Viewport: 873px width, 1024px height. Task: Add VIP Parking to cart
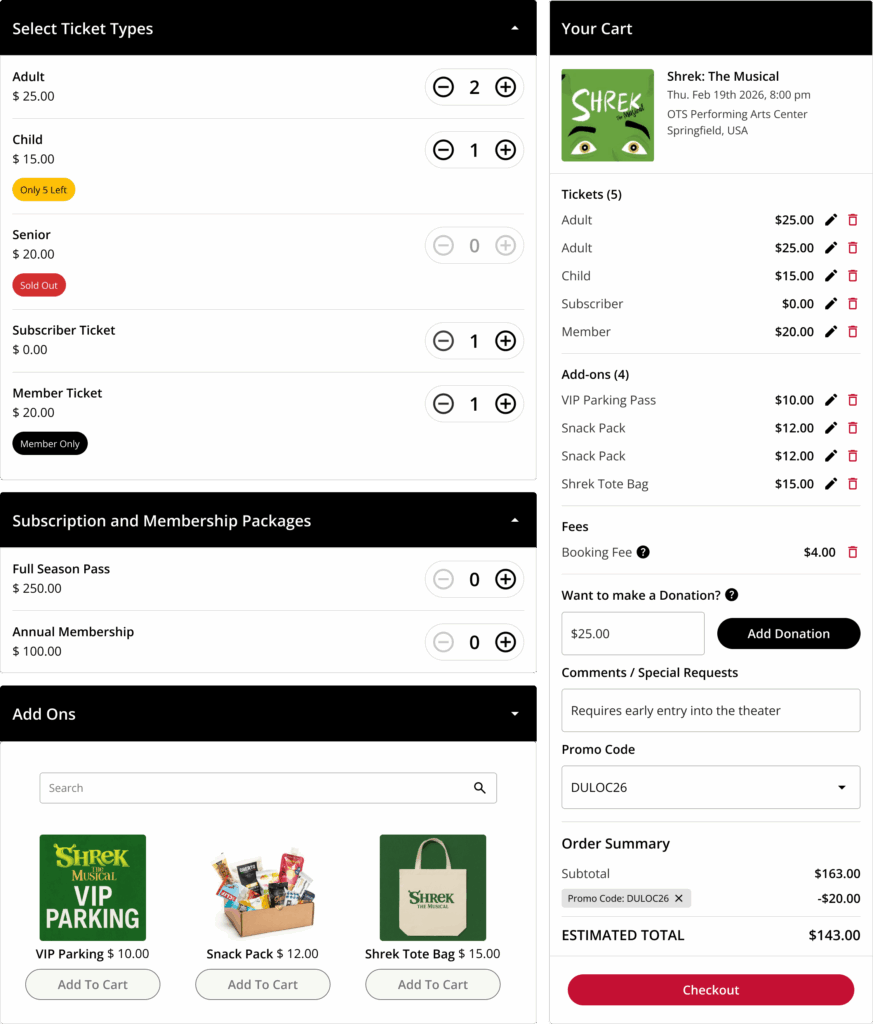(93, 984)
